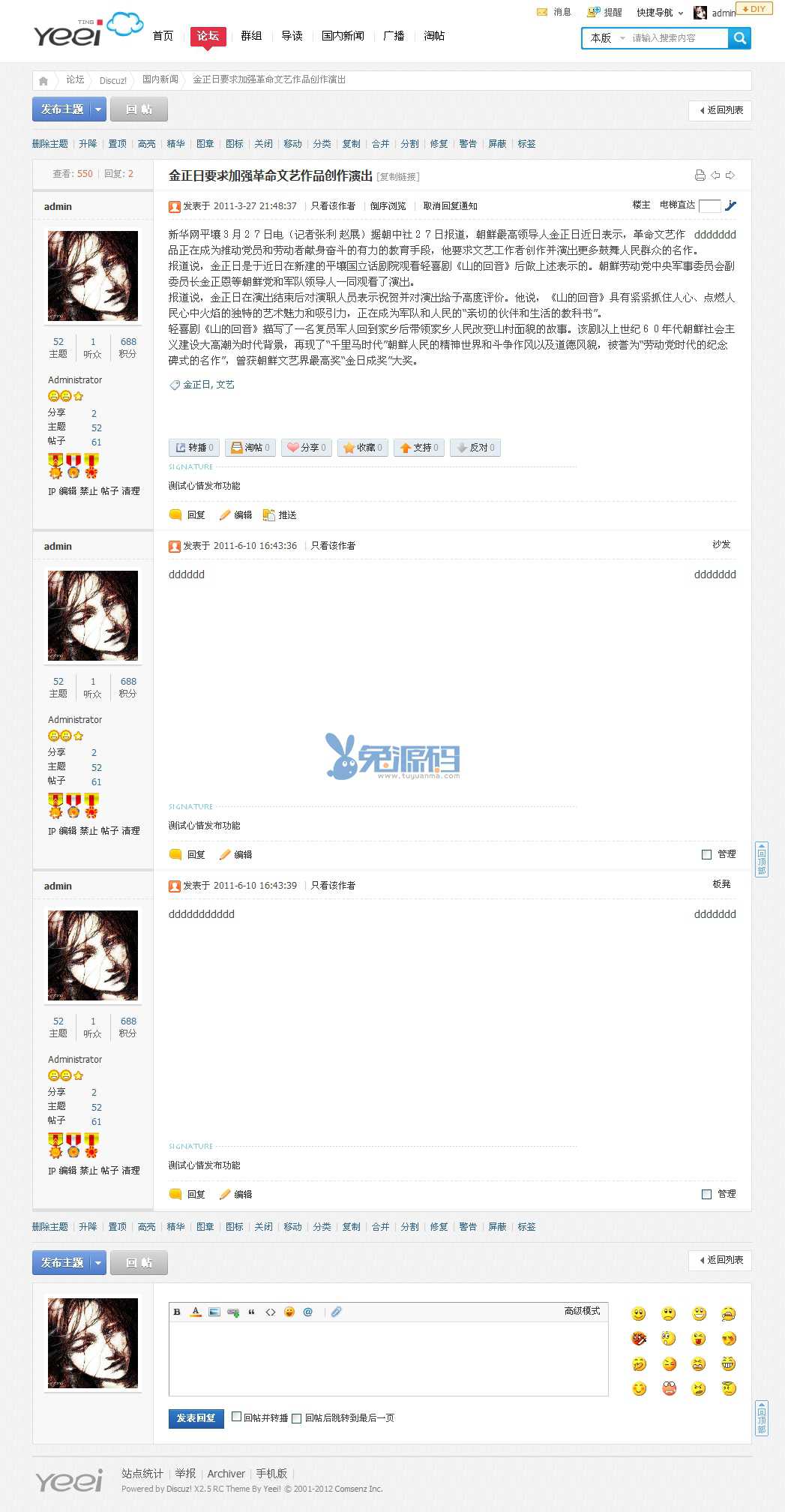This screenshot has width=785, height=1512.
Task: Tap the search magnifier button
Action: click(x=739, y=38)
